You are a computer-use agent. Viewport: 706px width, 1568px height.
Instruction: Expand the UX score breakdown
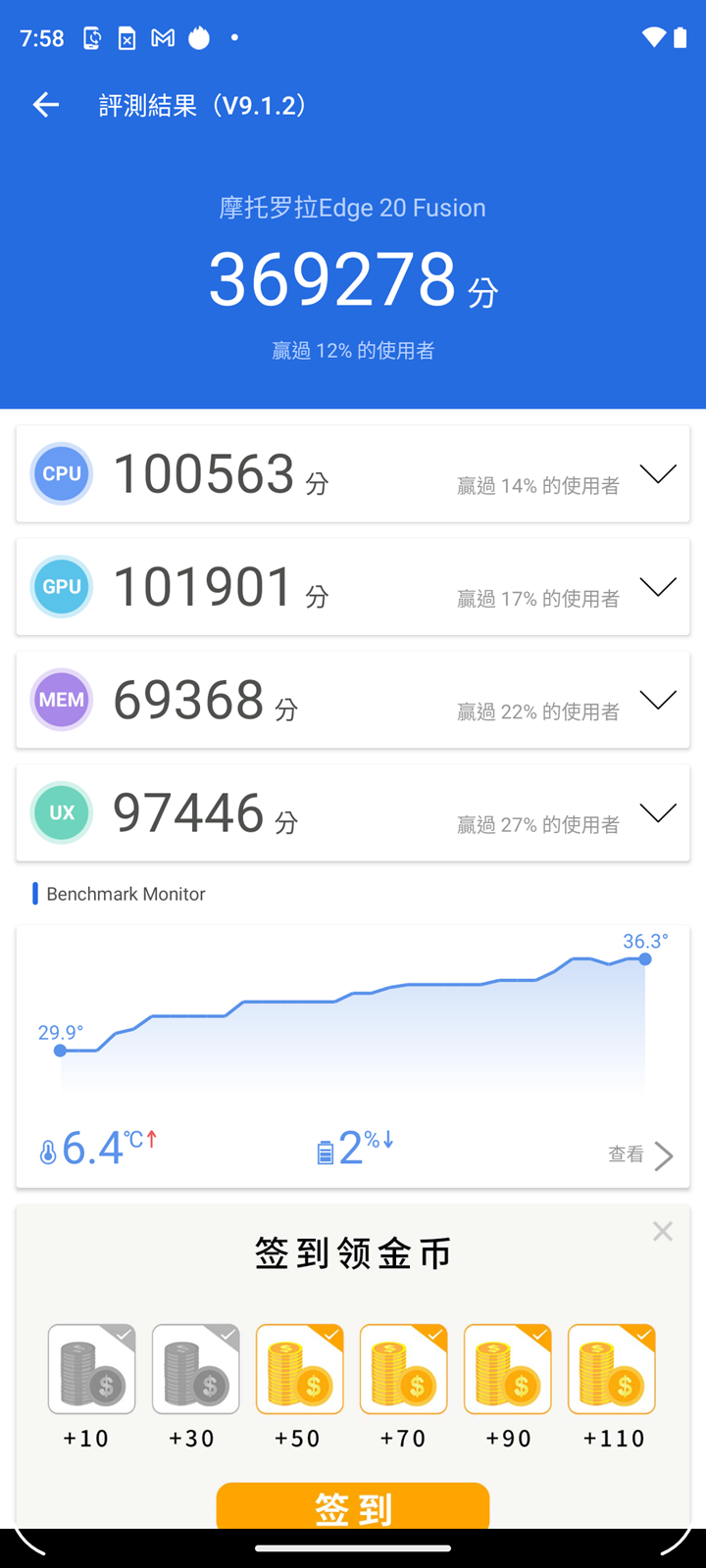pos(657,812)
